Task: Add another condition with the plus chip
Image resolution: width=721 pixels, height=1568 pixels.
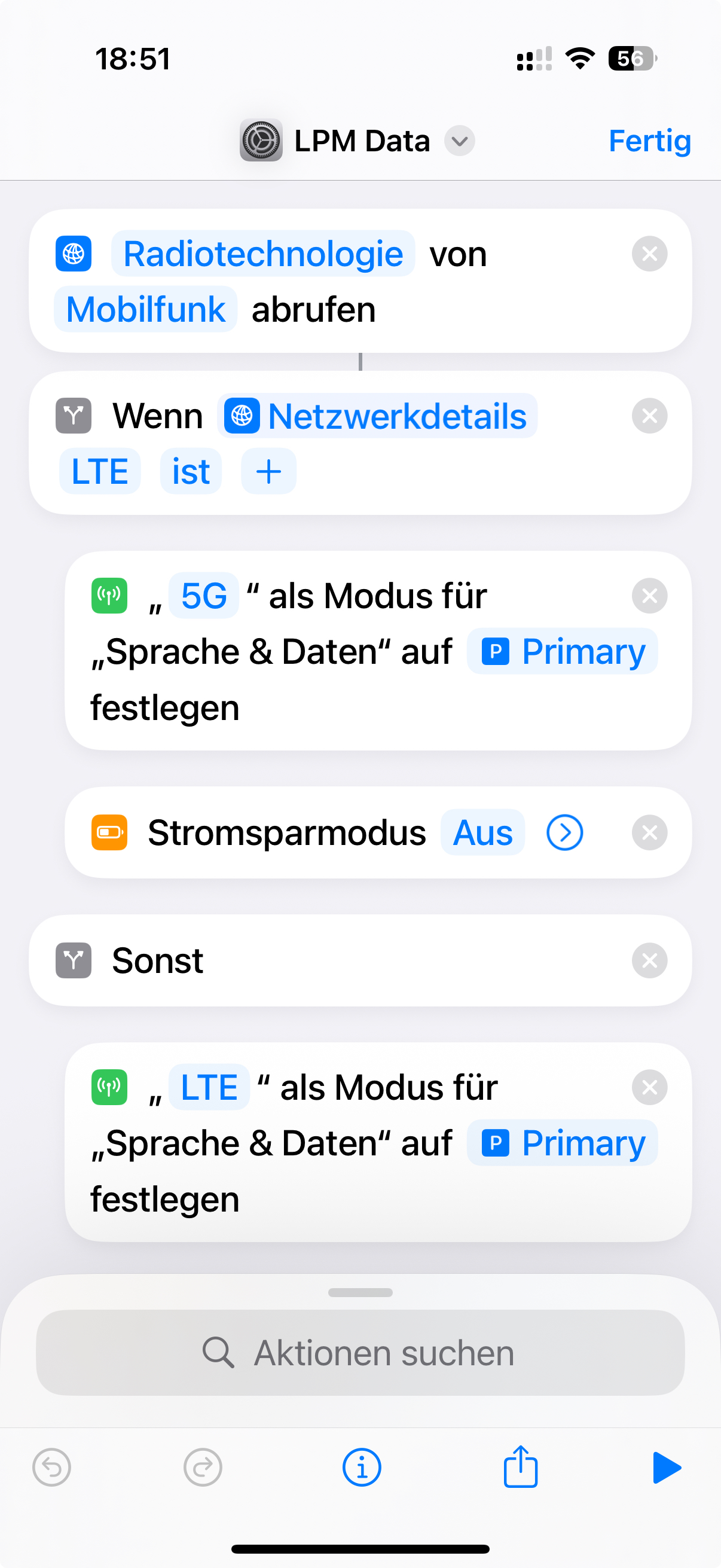Action: click(x=268, y=472)
